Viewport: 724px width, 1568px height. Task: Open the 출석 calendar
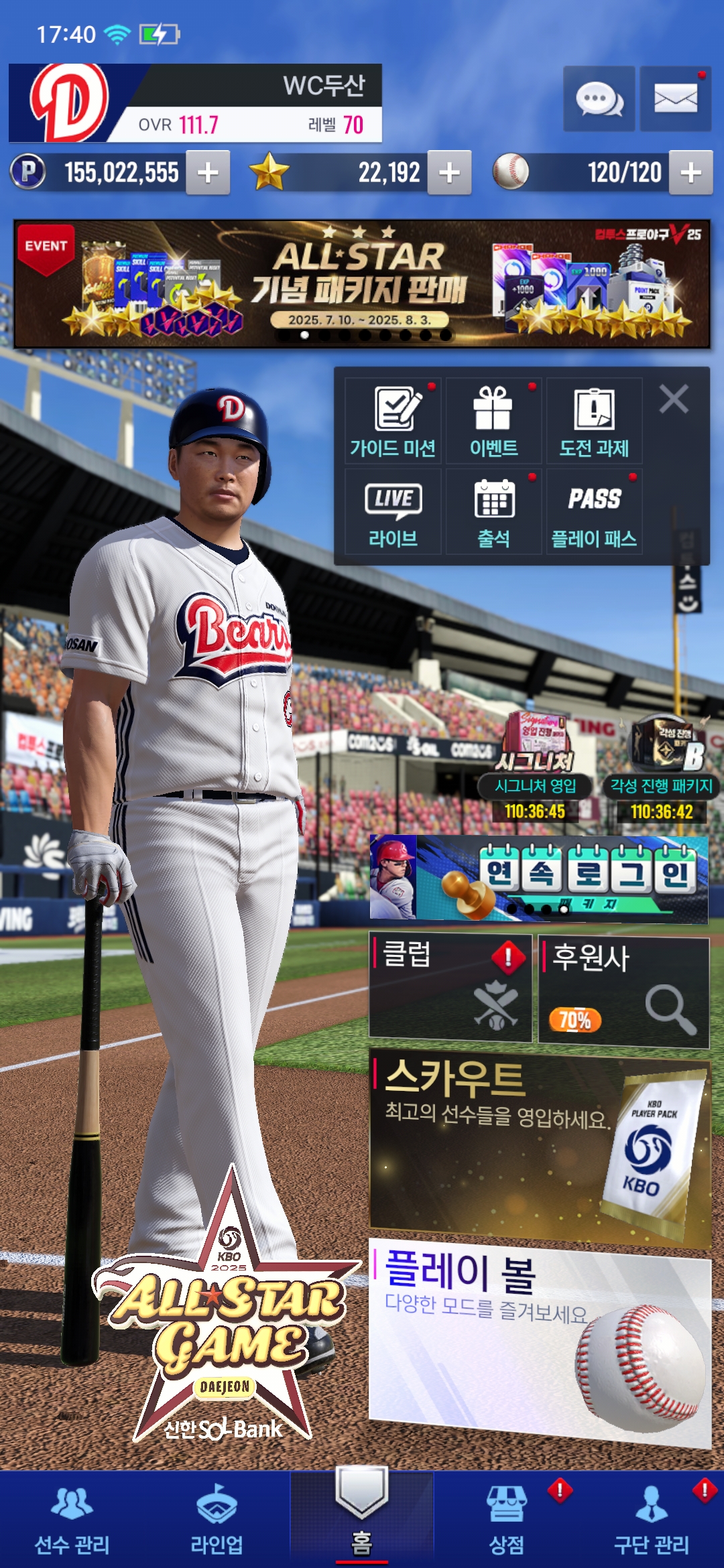coord(493,511)
